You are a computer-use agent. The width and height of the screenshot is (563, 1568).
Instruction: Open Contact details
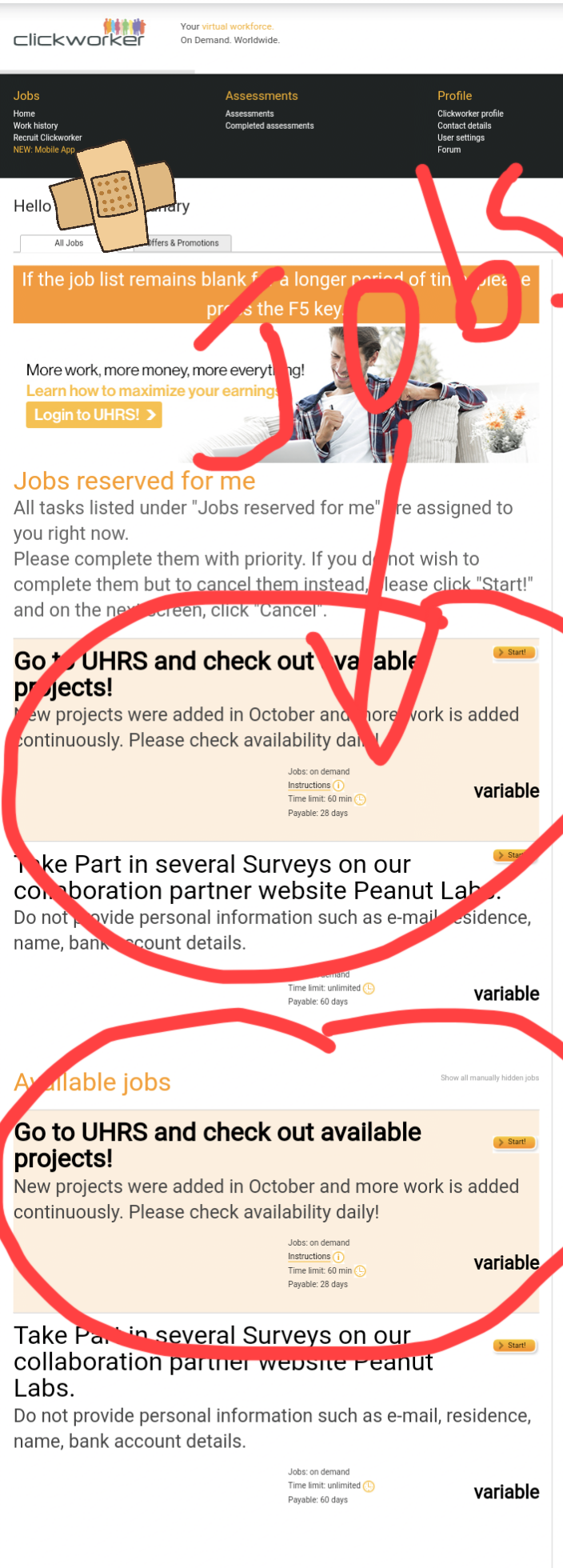pyautogui.click(x=464, y=126)
